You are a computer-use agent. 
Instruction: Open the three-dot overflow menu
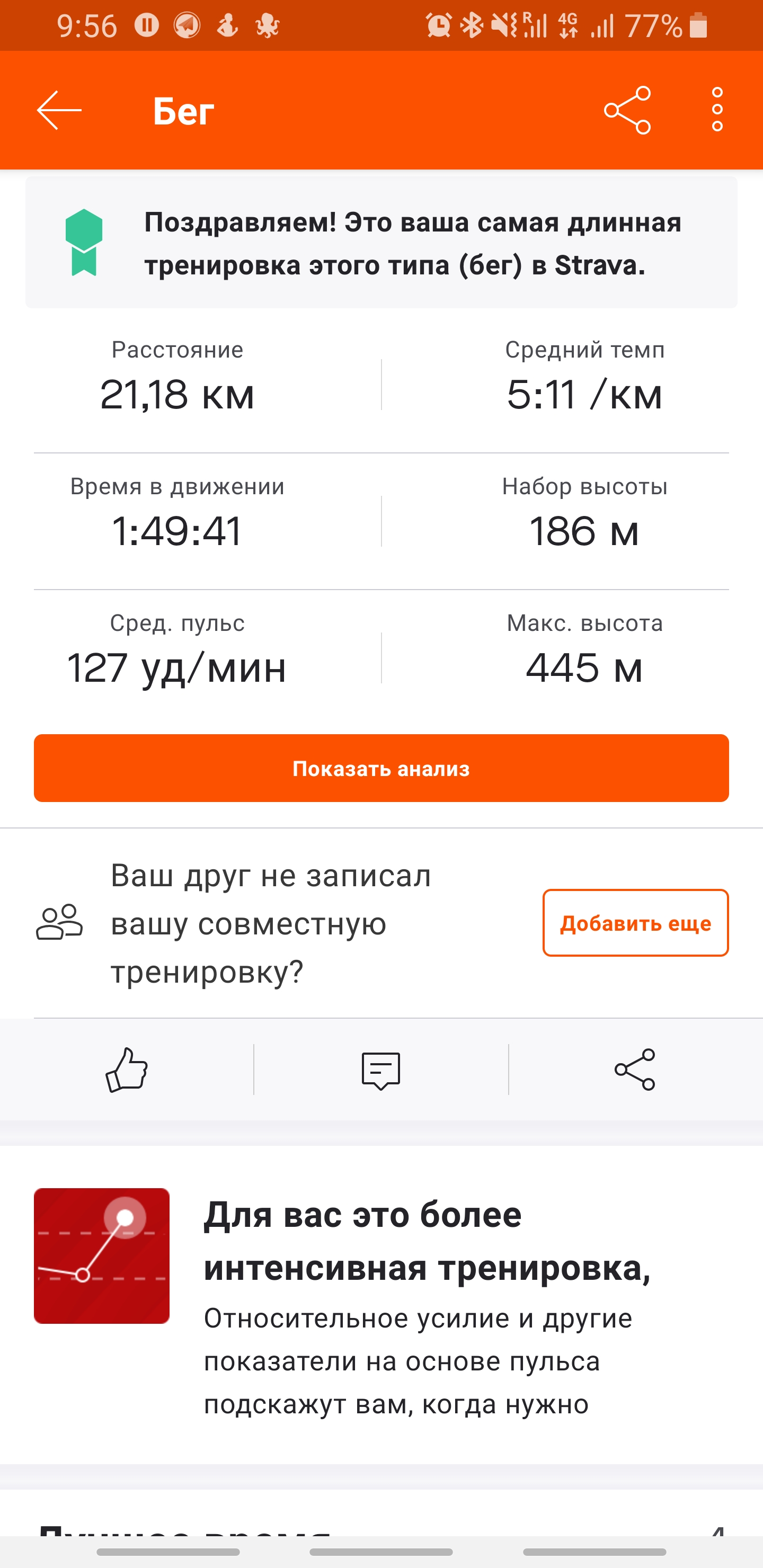[717, 110]
